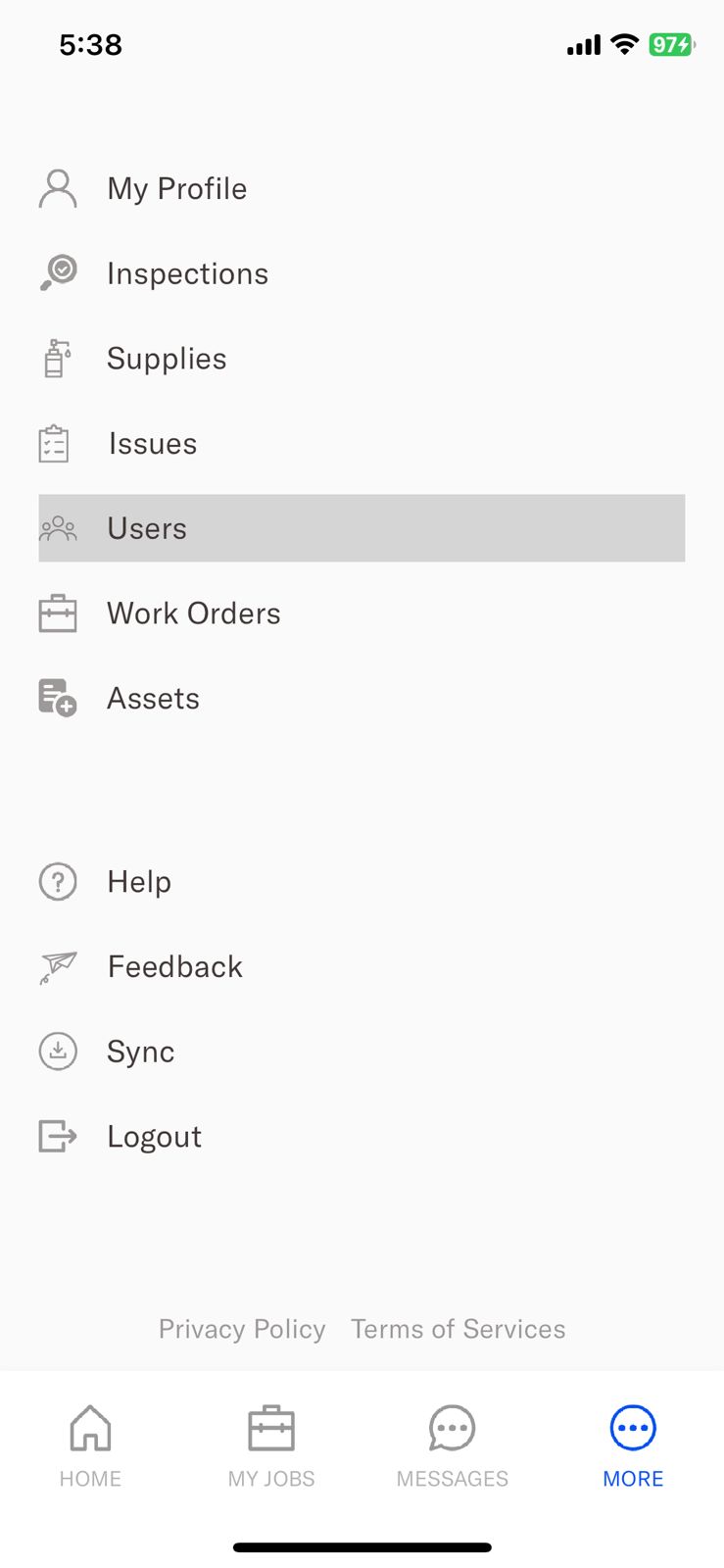Open the Help page

click(x=138, y=882)
